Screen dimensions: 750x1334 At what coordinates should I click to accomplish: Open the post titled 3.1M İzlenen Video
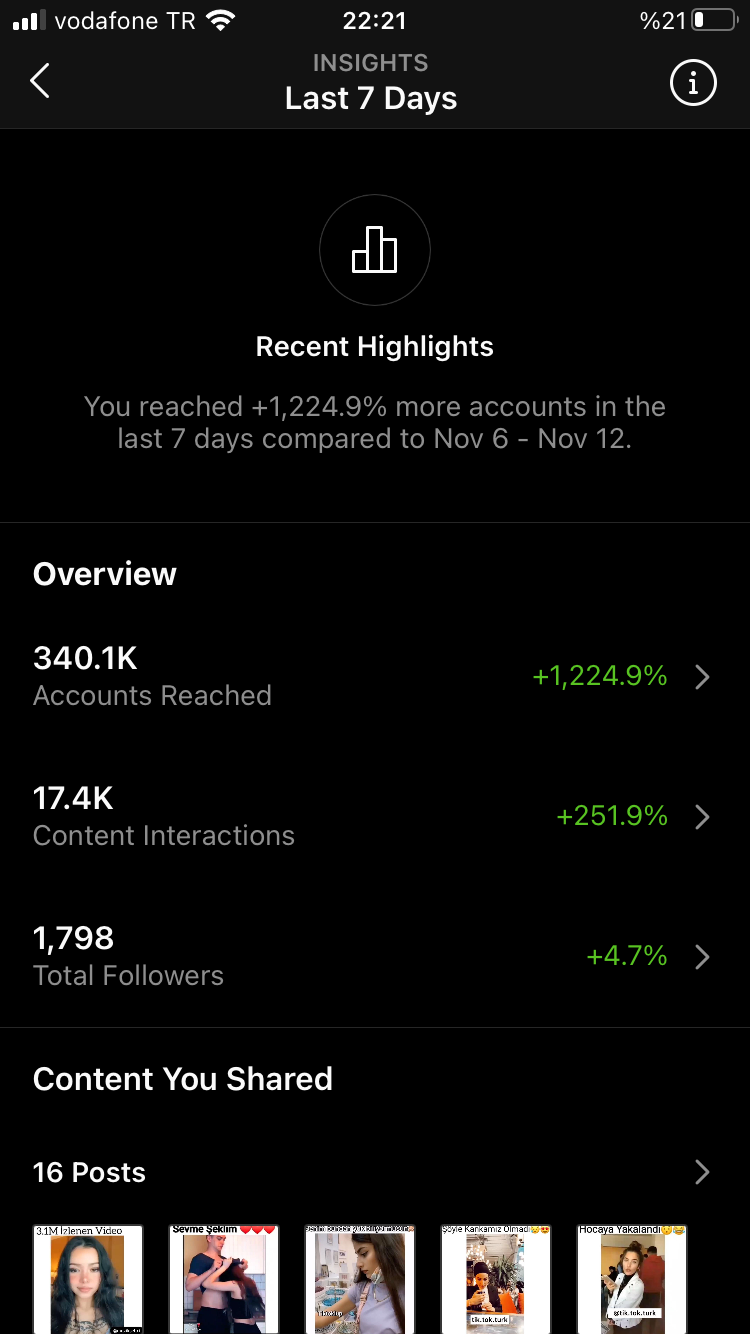pyautogui.click(x=89, y=1279)
